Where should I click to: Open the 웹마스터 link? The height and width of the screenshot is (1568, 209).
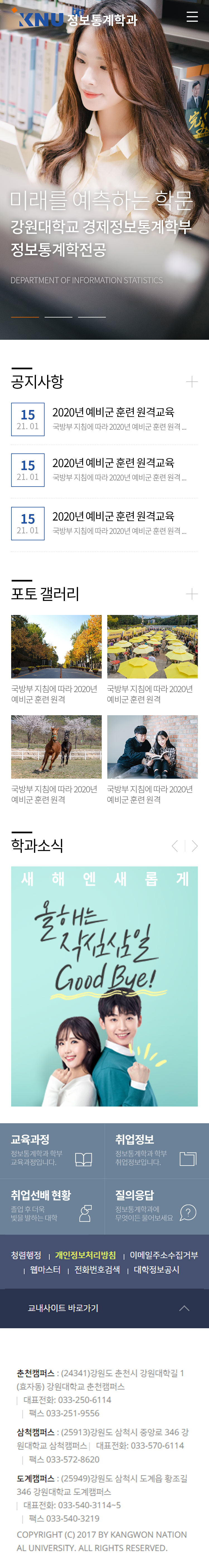point(45,1269)
